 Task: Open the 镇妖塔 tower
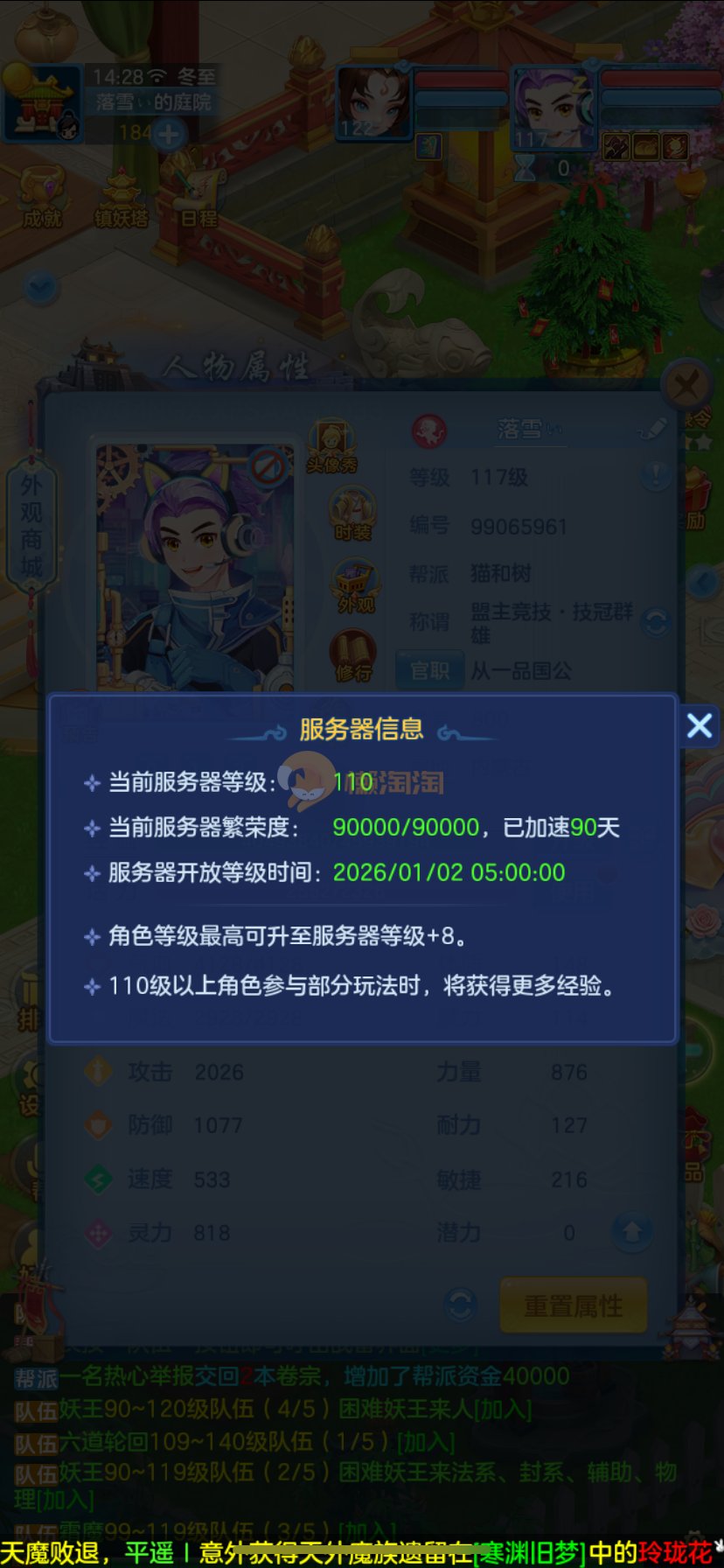(x=121, y=199)
